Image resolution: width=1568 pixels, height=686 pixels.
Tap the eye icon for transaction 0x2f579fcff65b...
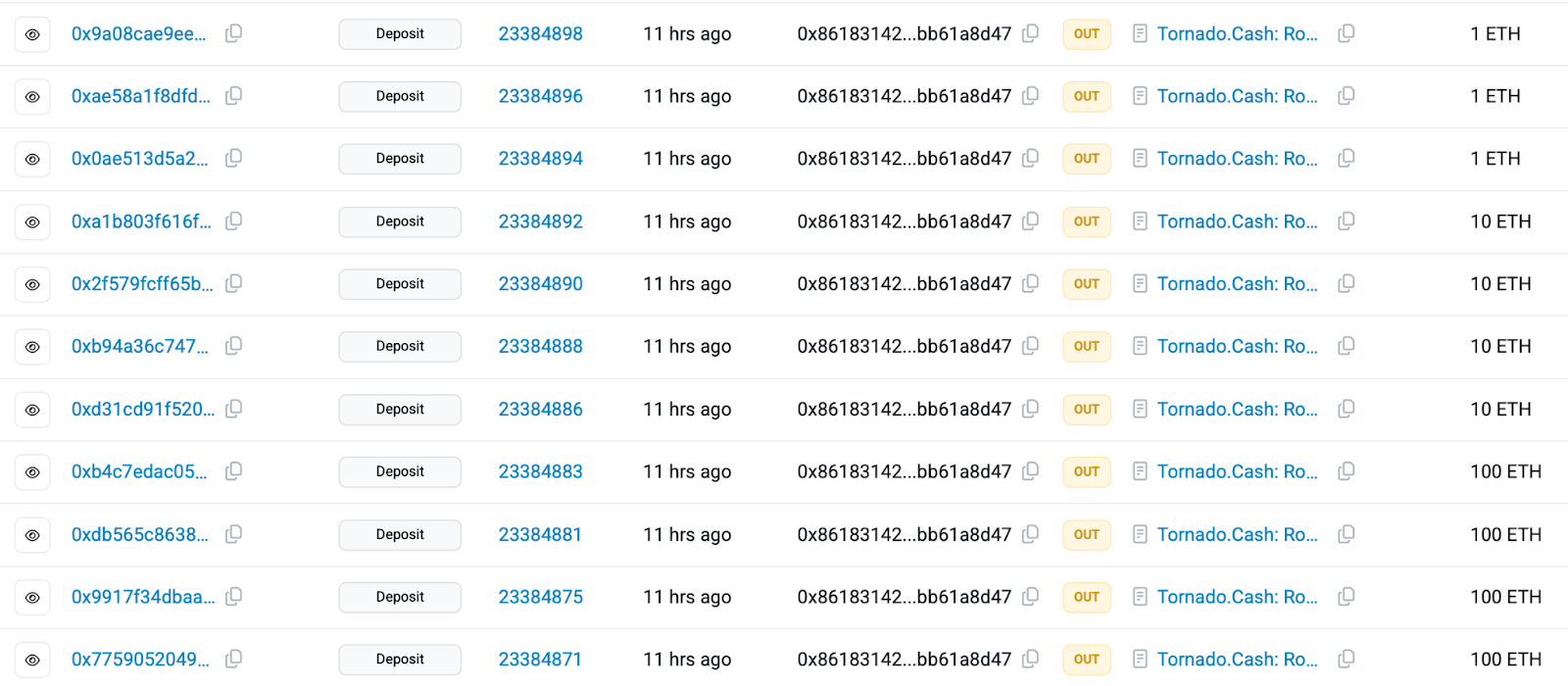click(32, 284)
